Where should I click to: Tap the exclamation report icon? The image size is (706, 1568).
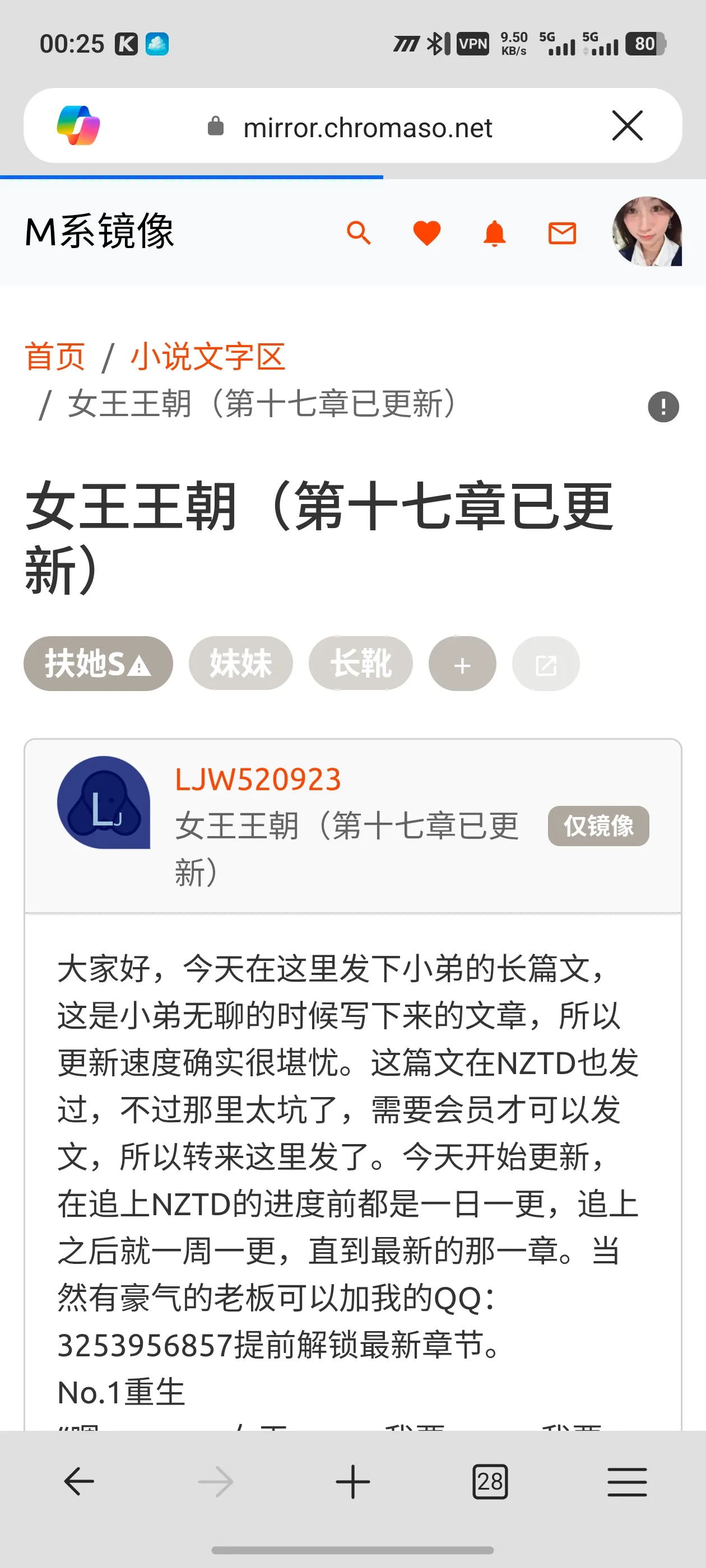[x=663, y=407]
